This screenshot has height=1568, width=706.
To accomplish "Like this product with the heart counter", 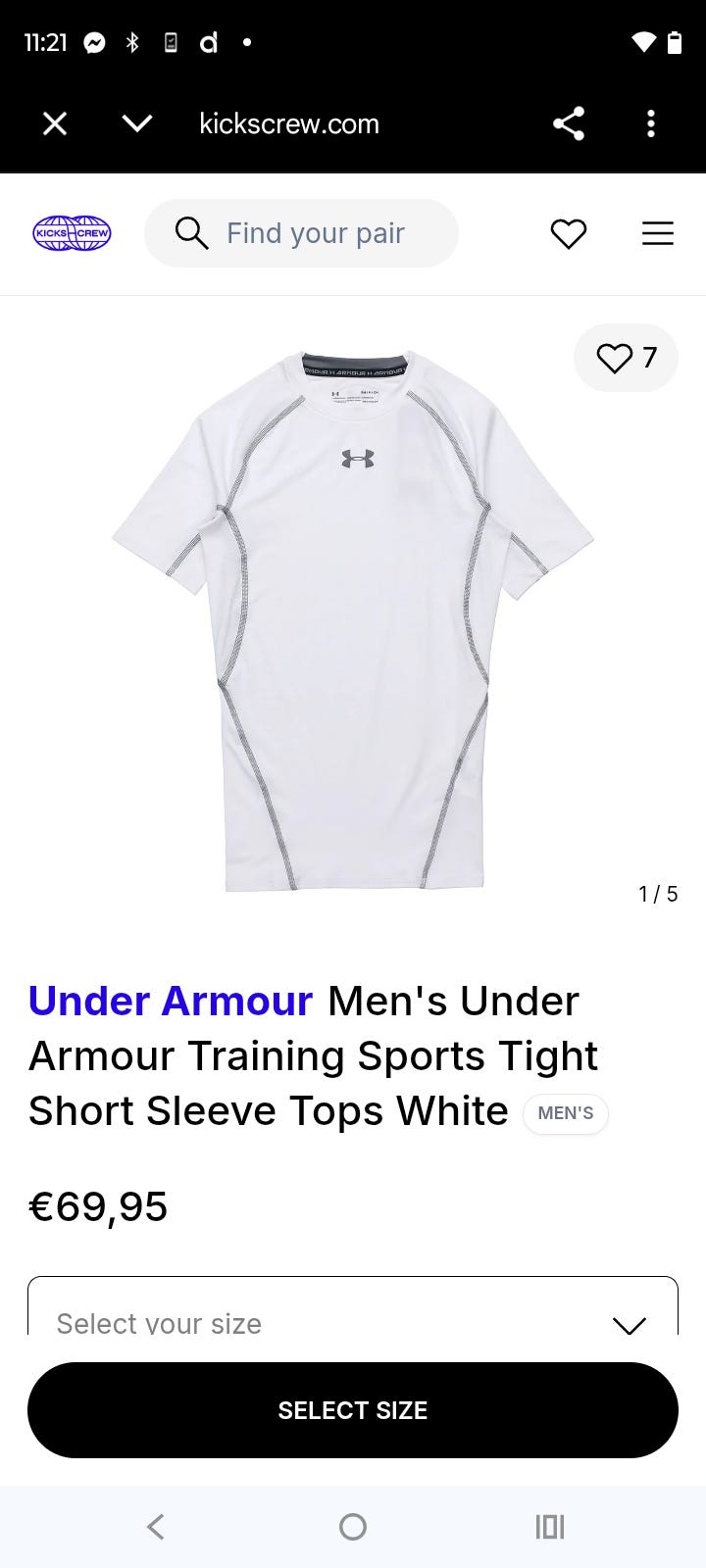I will [626, 359].
